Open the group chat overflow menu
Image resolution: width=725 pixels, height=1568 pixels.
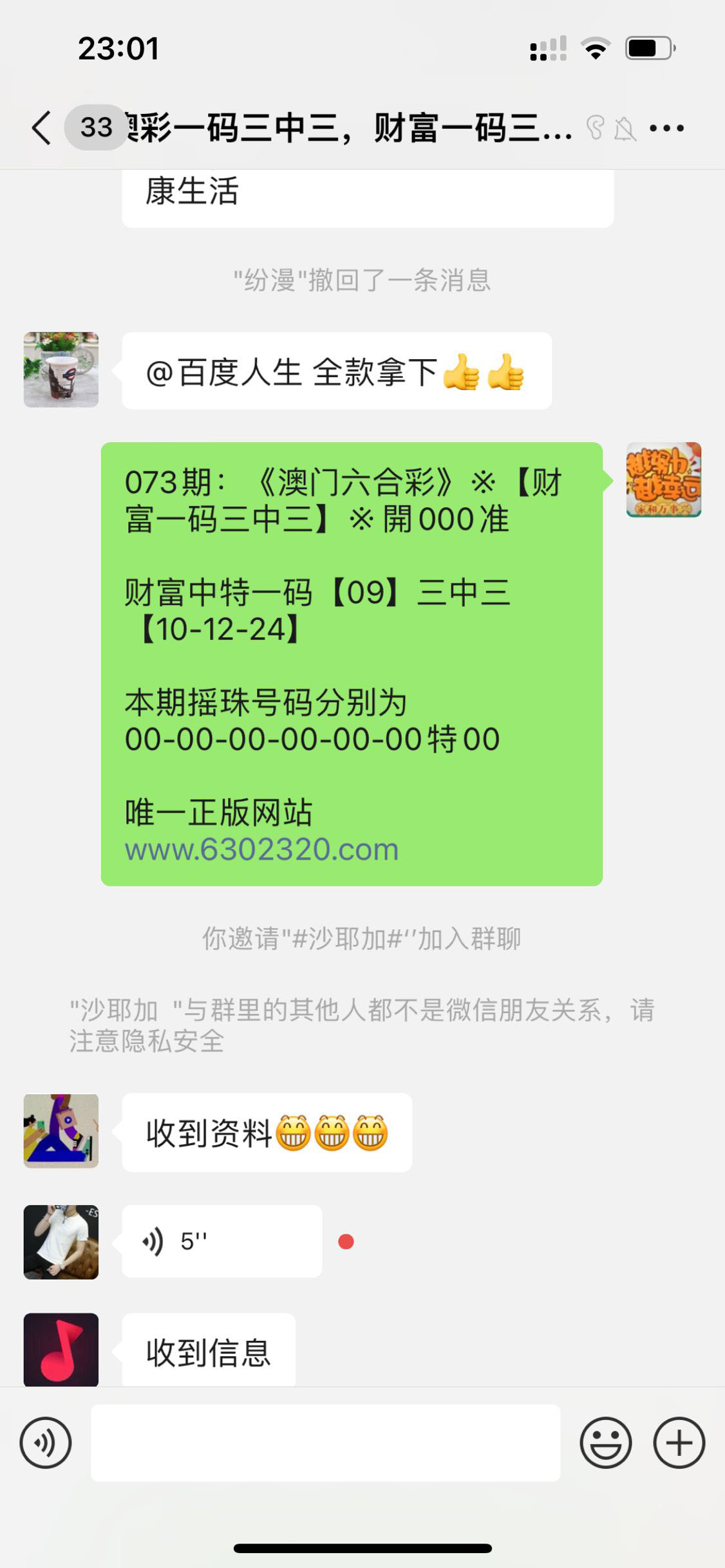[x=666, y=128]
